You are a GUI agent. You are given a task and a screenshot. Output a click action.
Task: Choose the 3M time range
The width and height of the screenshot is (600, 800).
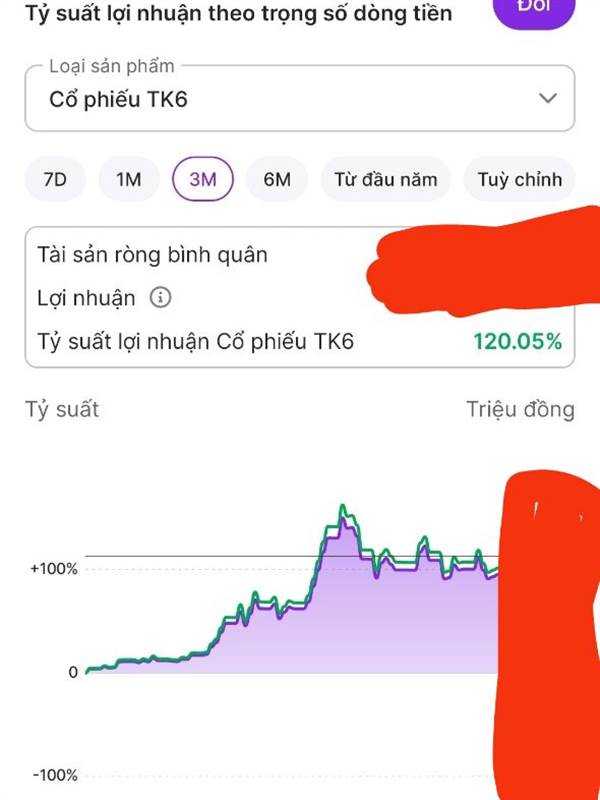point(203,180)
